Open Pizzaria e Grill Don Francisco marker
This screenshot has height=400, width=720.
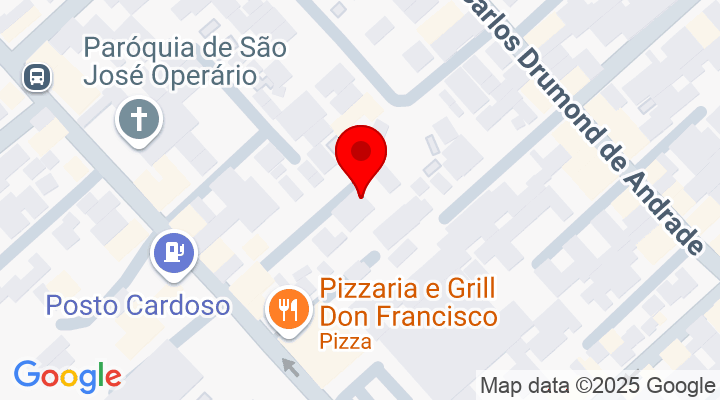pos(288,308)
